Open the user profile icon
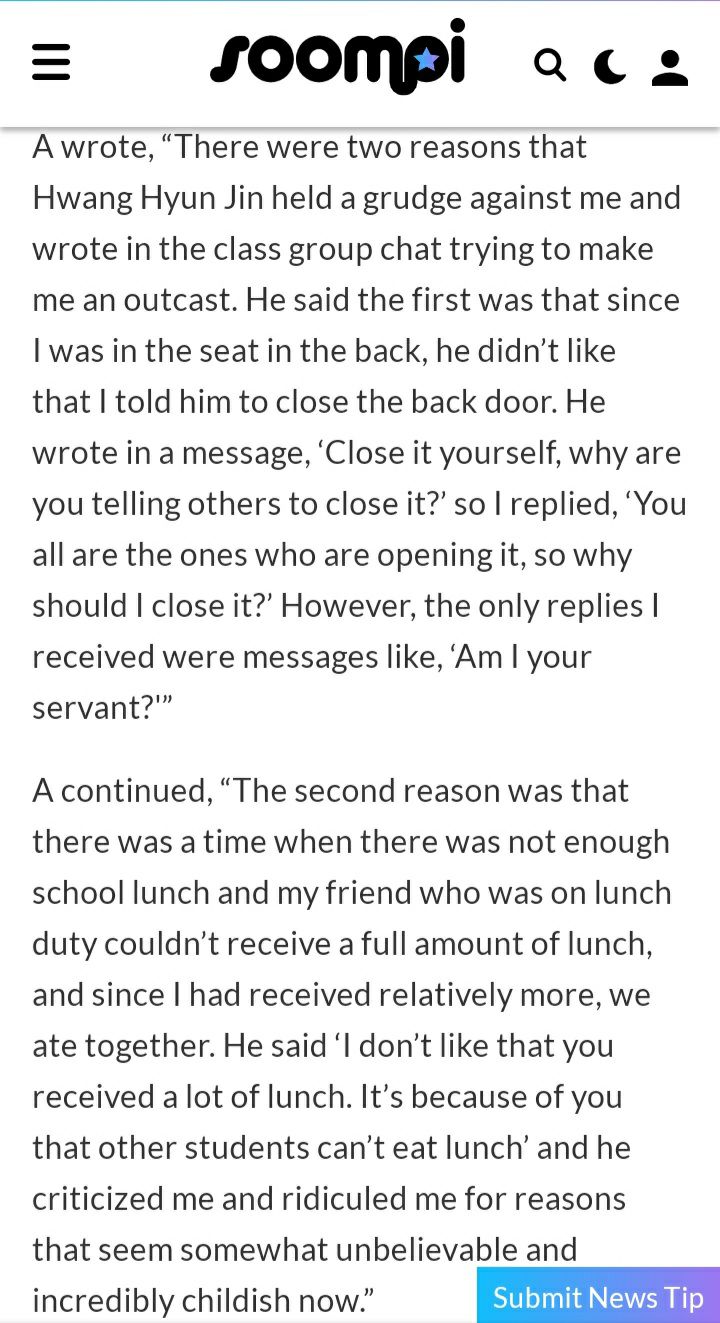Screen dimensions: 720x1323 (669, 67)
